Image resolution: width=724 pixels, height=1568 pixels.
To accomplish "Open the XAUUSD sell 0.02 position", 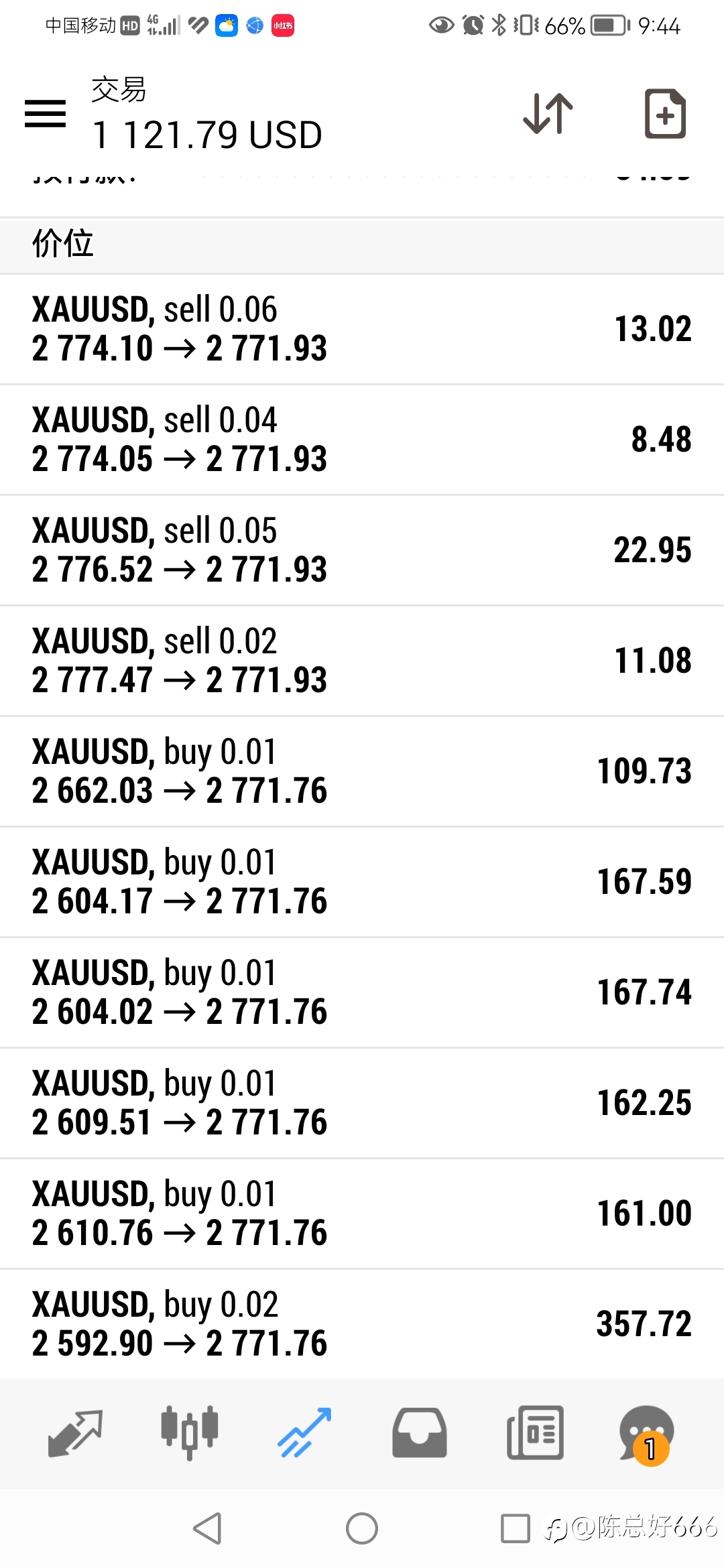I will pos(362,661).
